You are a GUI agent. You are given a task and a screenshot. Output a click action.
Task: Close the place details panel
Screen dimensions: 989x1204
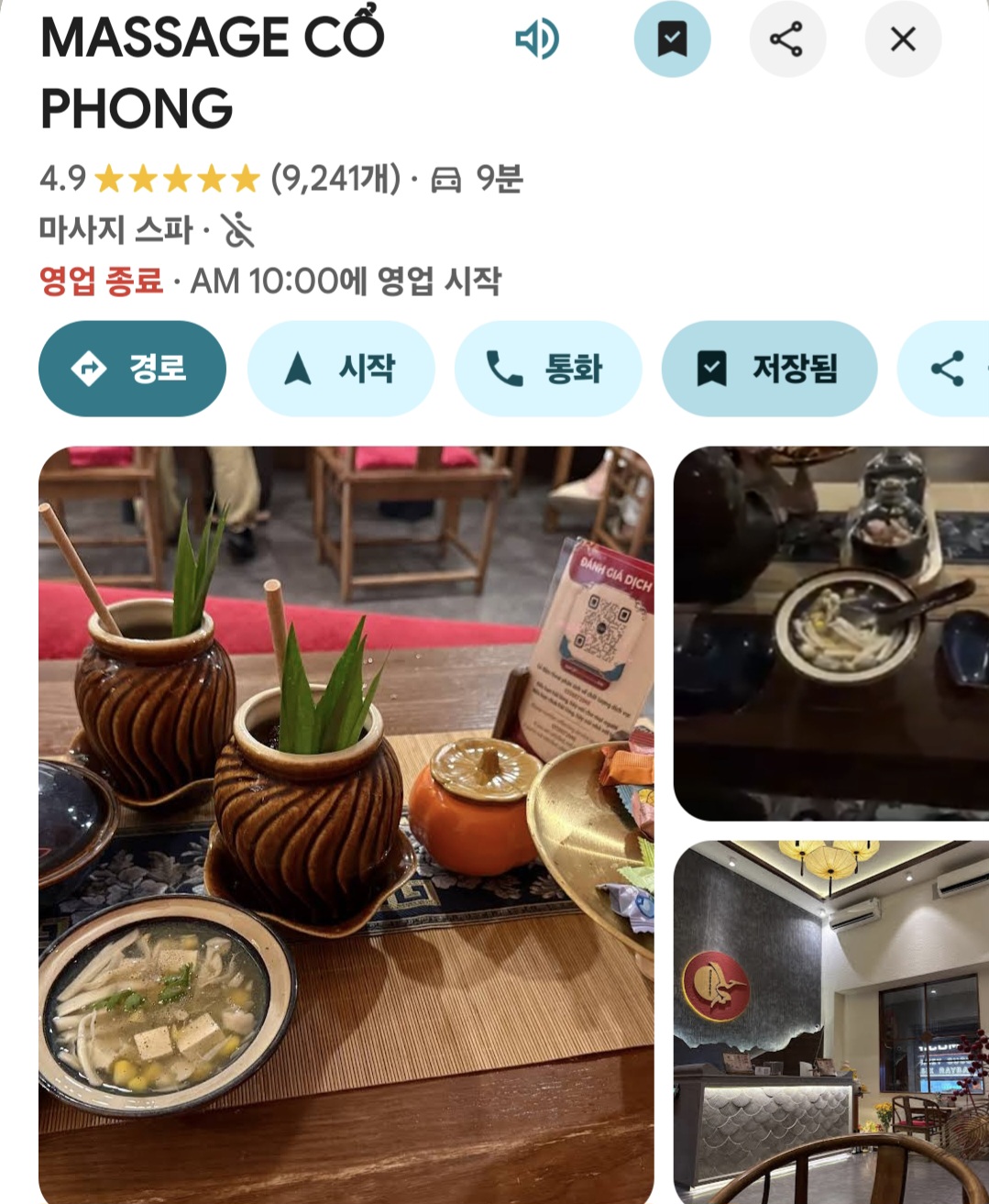[x=903, y=39]
